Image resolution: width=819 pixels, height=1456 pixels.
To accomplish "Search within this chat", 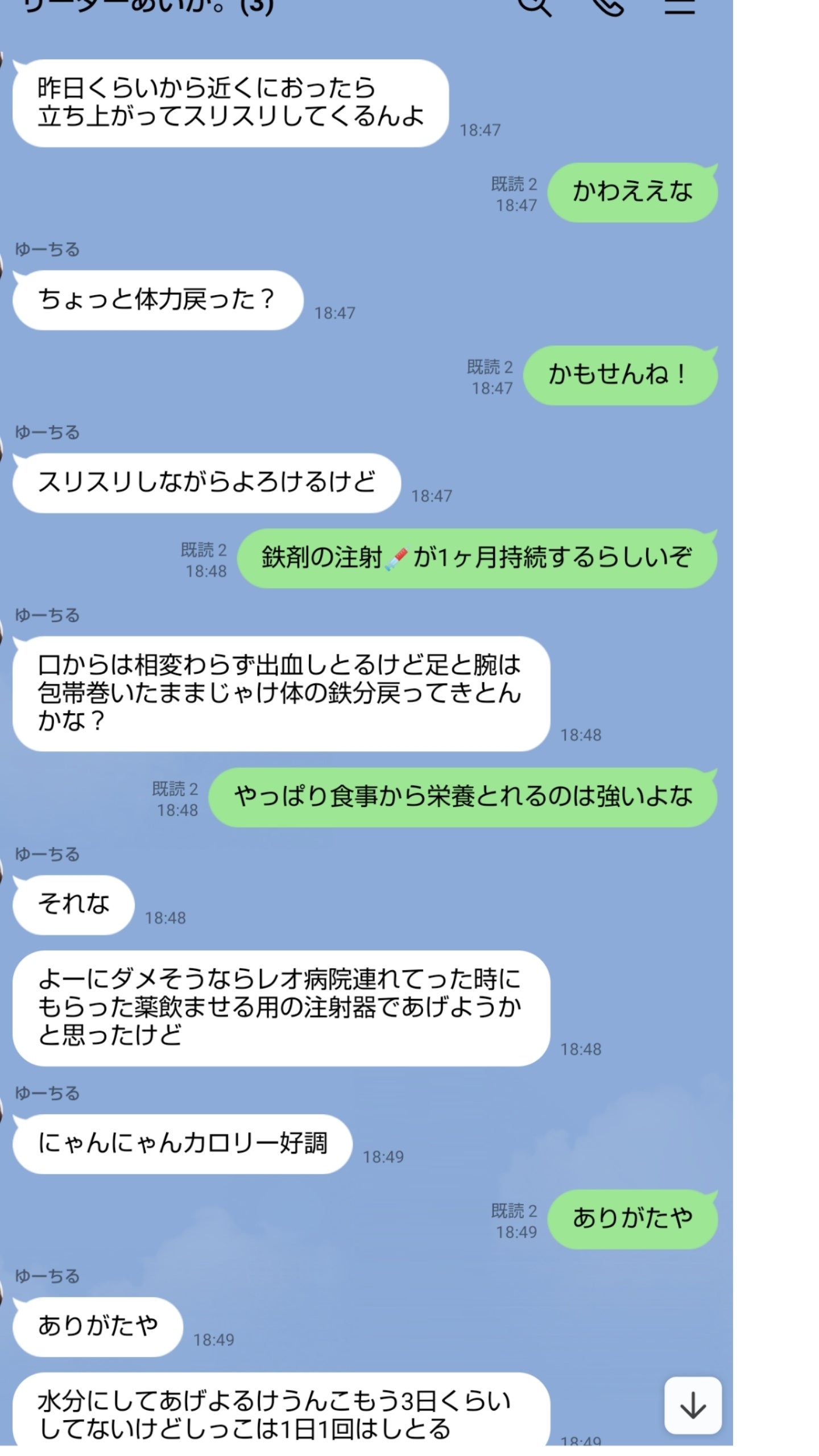I will click(533, 6).
